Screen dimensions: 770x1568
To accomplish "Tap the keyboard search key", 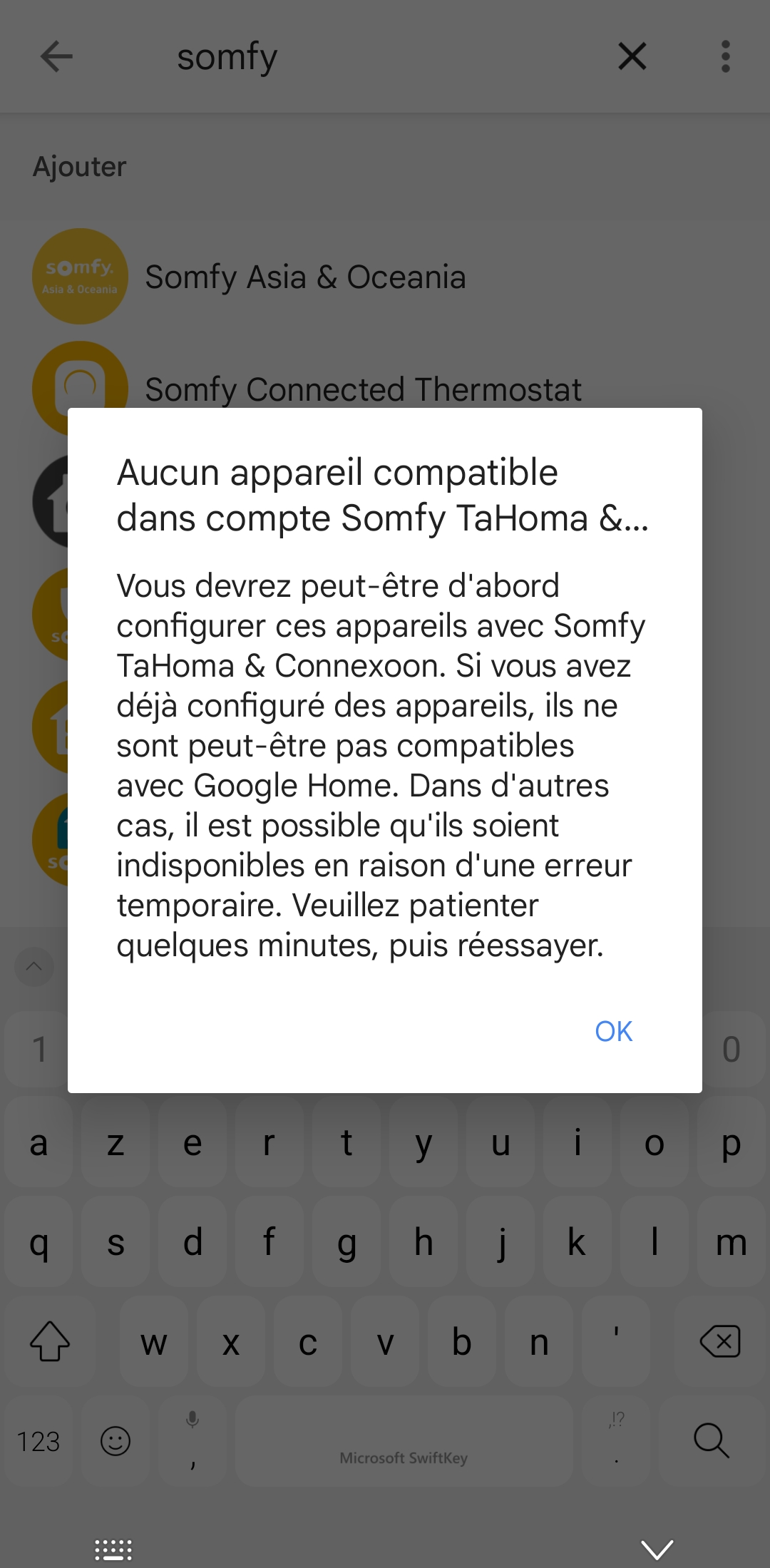I will tap(712, 1440).
